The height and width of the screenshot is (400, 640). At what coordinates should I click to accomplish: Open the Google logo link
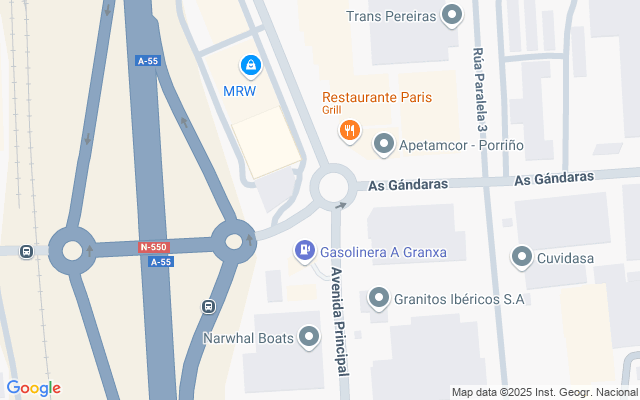(33, 388)
